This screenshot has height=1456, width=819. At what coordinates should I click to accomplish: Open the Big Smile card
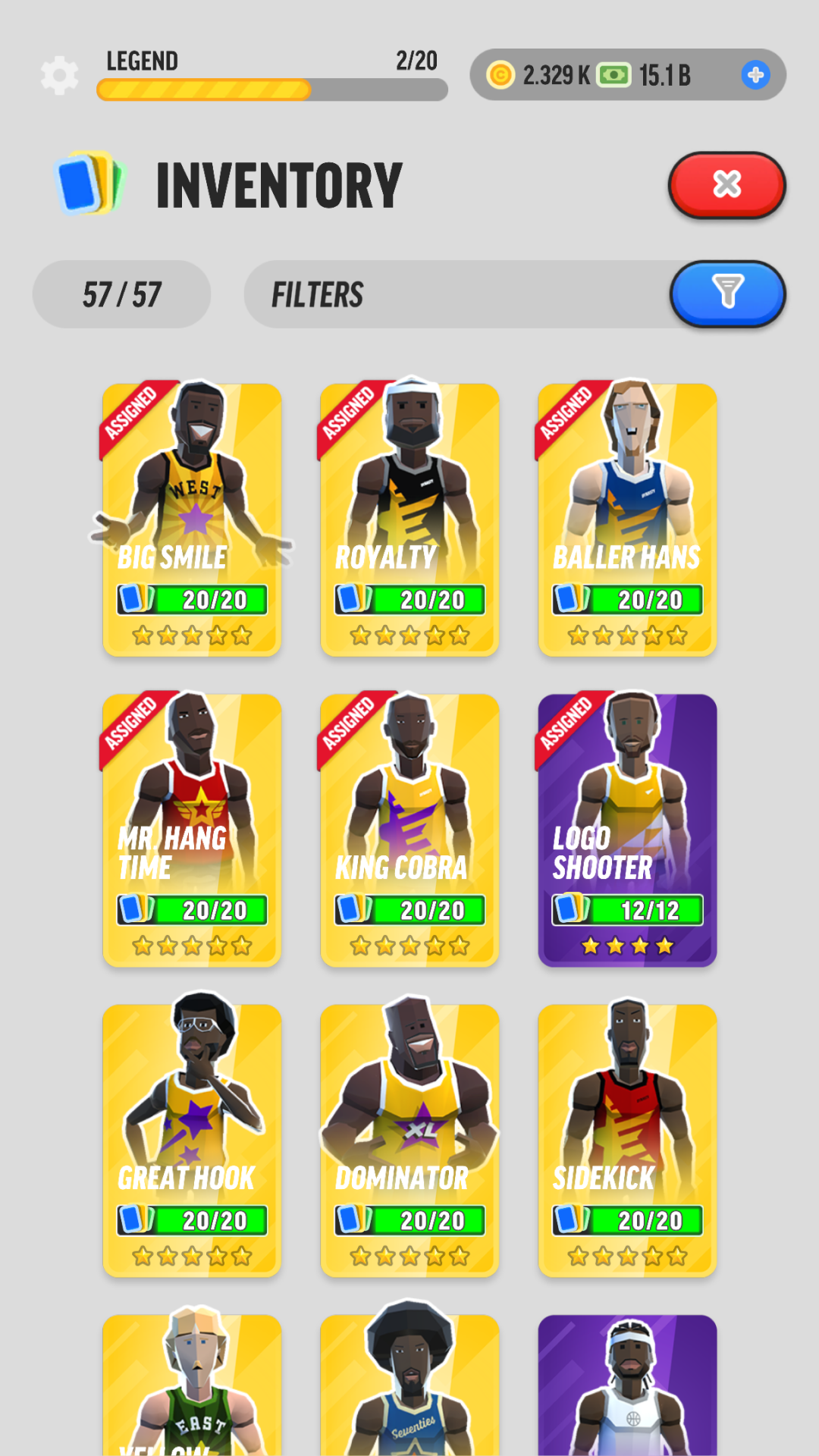(192, 520)
